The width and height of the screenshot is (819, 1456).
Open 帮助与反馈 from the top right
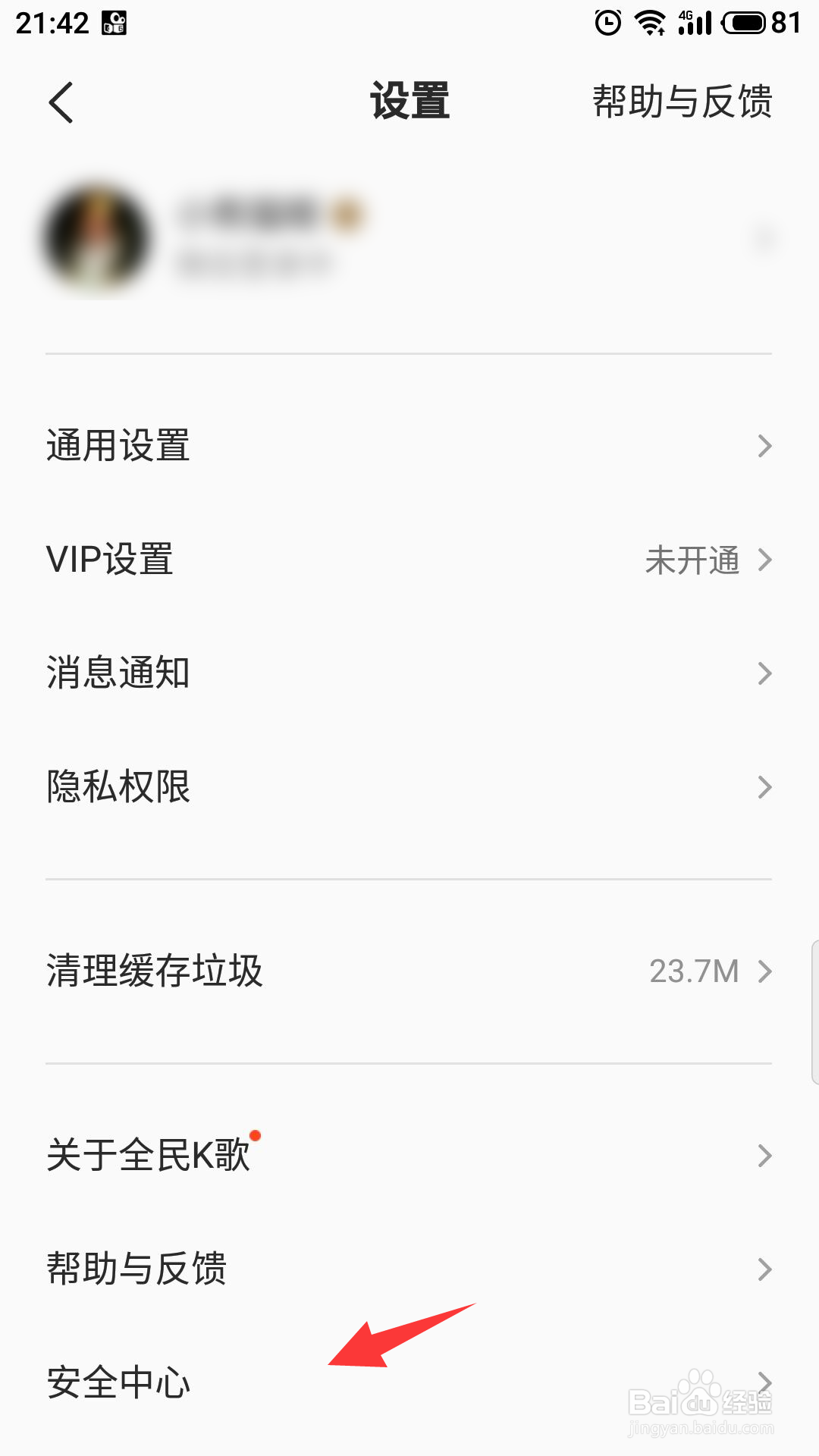pos(682,102)
